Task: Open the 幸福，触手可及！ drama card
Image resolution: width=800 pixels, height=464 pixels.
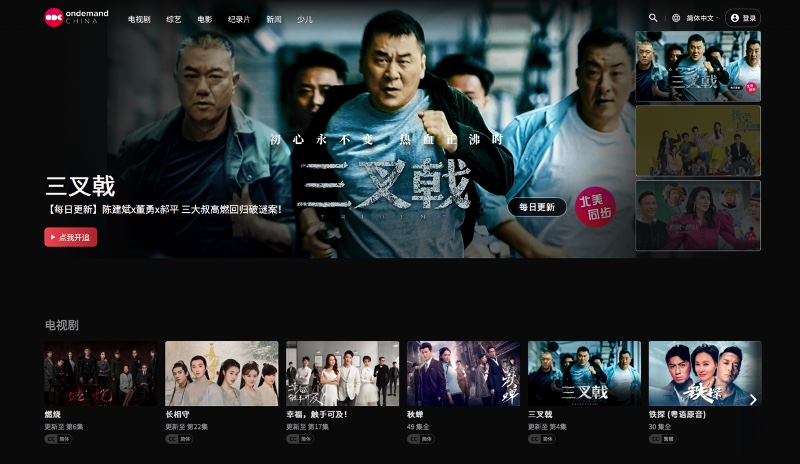Action: pyautogui.click(x=342, y=373)
